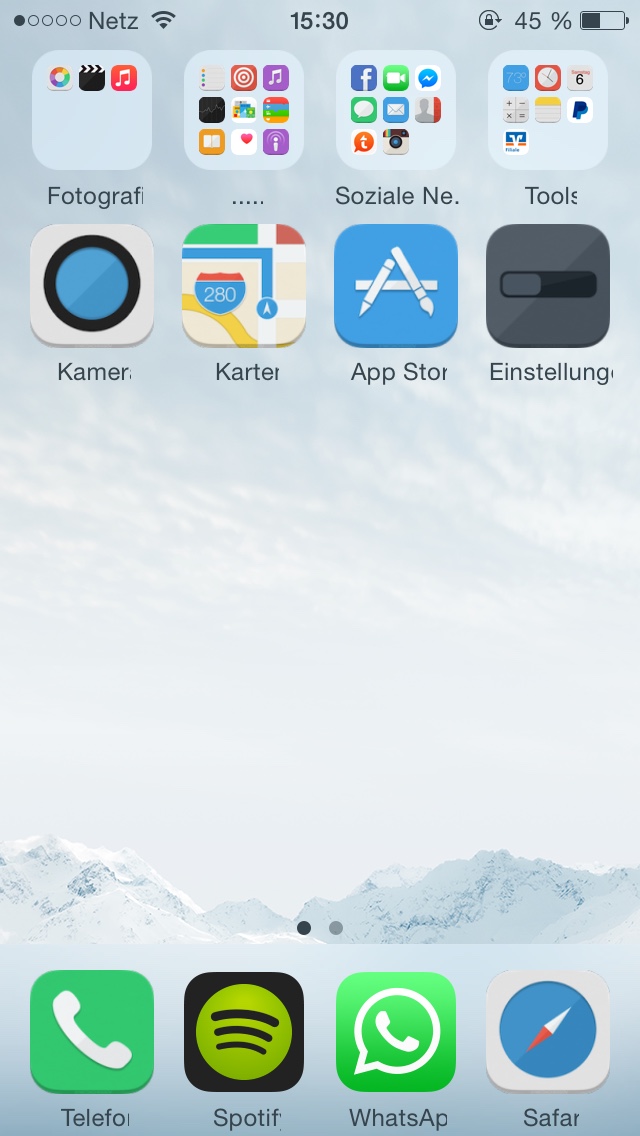
Task: Tap the home screen page indicator dots
Action: 320,928
